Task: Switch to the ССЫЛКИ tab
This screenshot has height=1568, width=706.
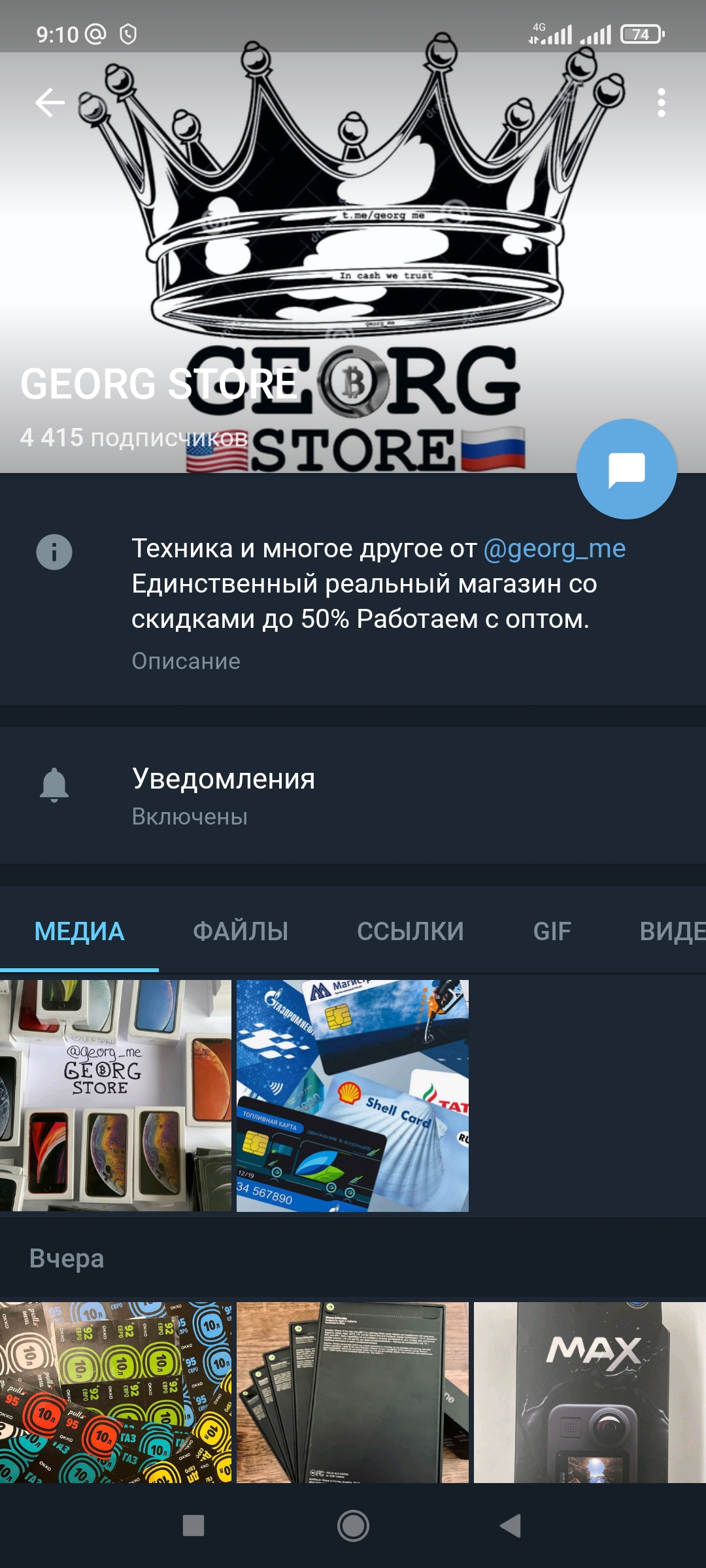Action: pos(411,931)
